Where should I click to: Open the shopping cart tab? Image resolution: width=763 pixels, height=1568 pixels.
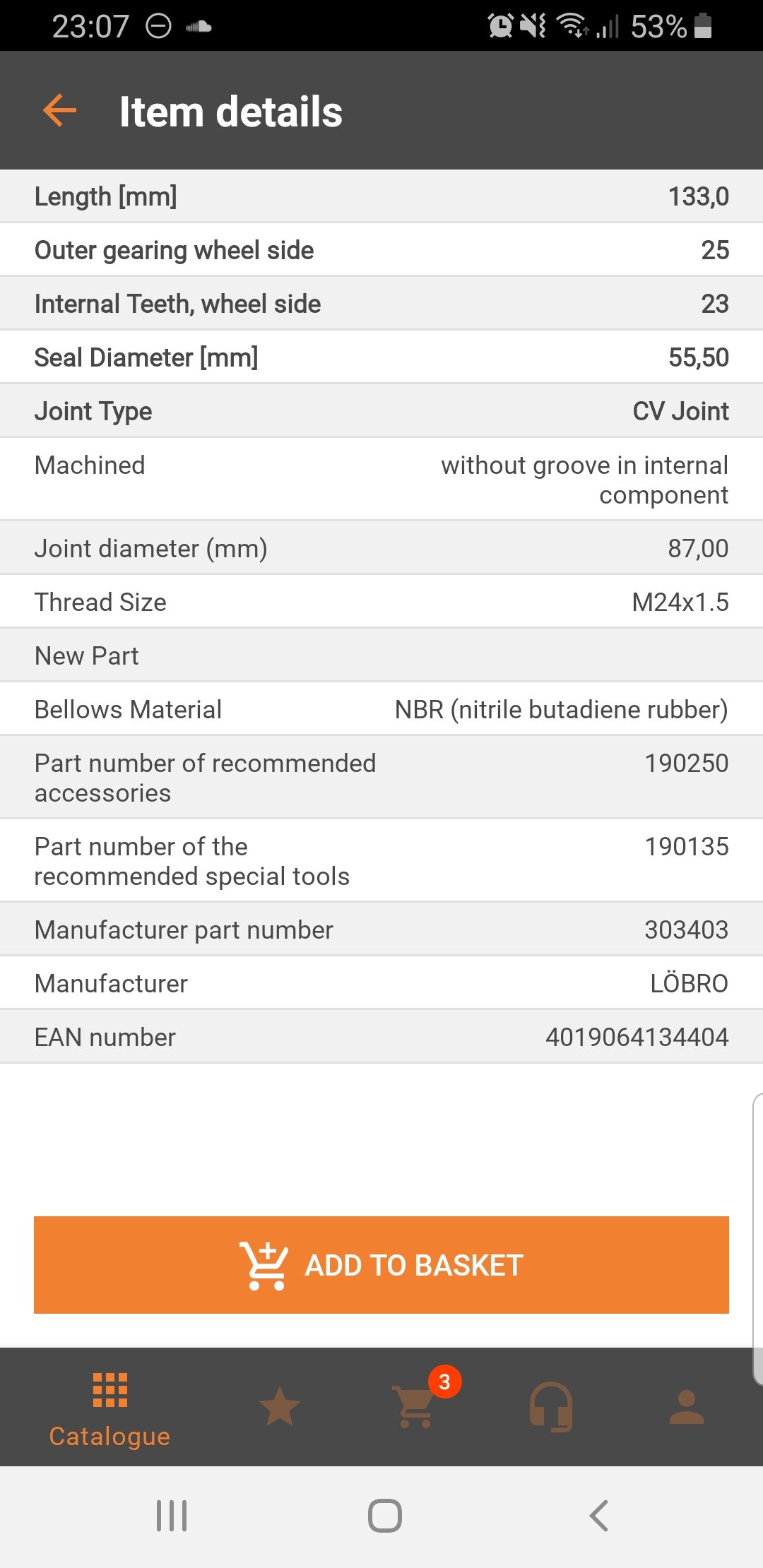pos(417,1406)
